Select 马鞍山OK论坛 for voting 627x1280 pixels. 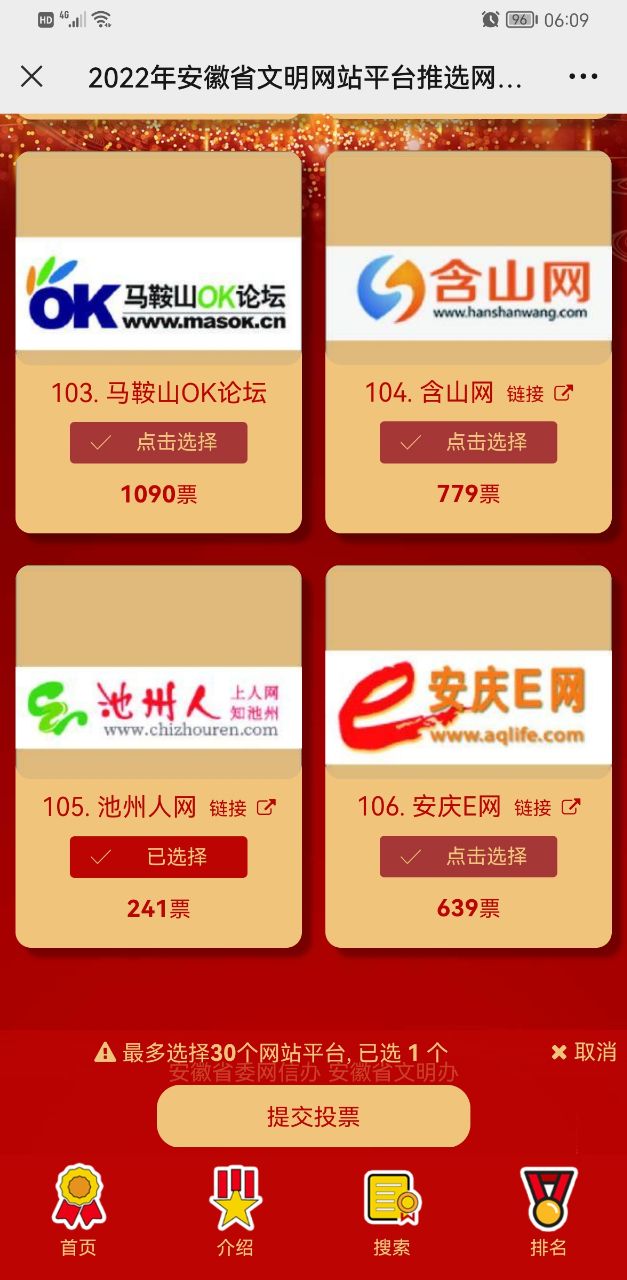[x=158, y=442]
